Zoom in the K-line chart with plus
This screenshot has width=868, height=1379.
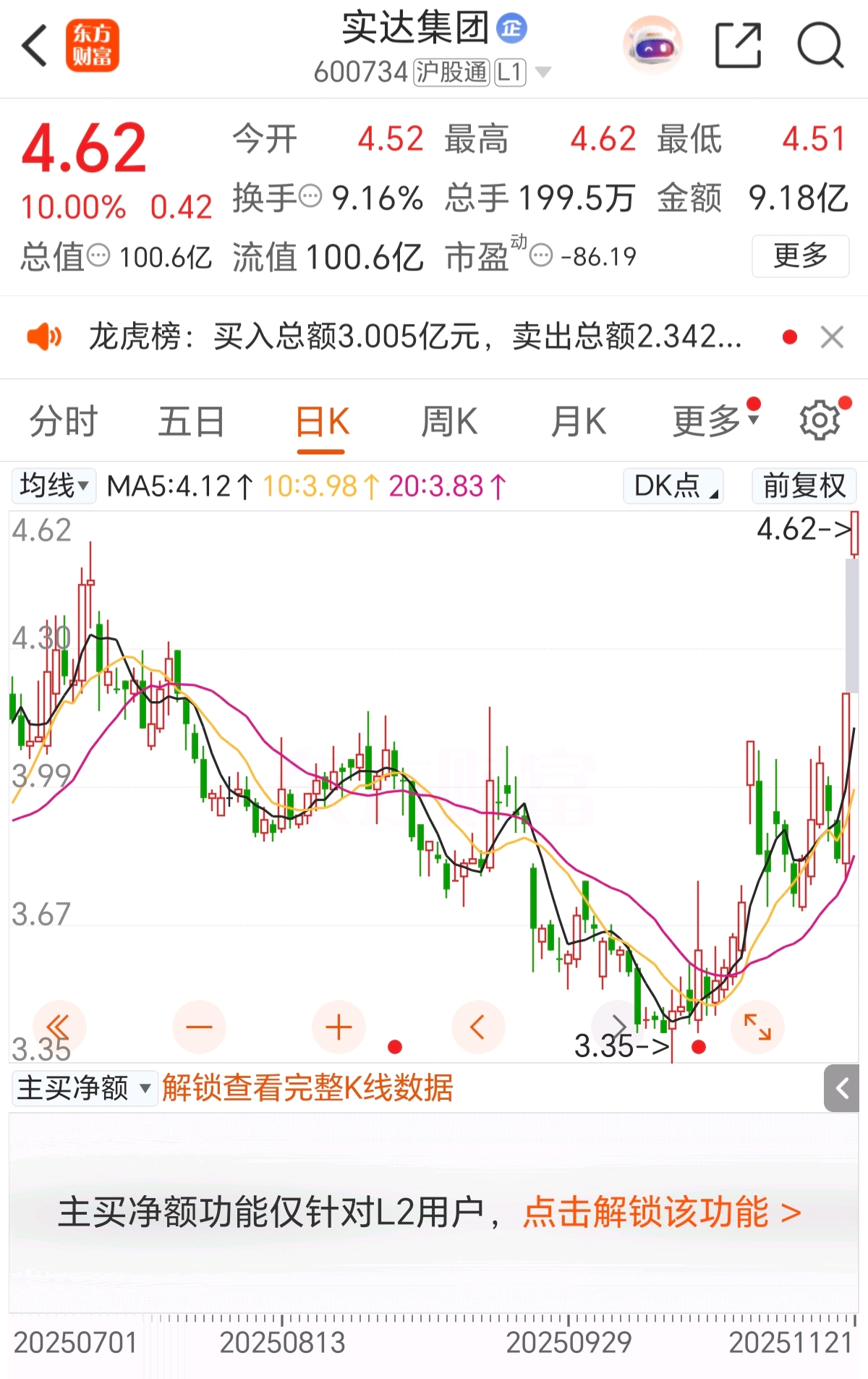tap(339, 1027)
